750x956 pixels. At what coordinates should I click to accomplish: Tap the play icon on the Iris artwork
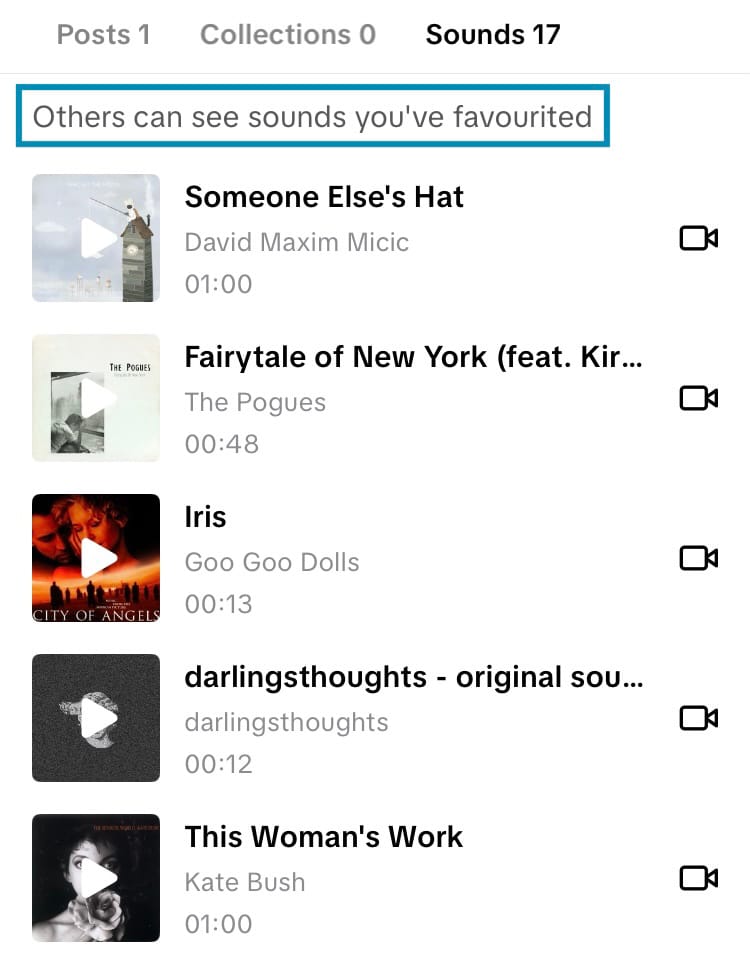[95, 558]
